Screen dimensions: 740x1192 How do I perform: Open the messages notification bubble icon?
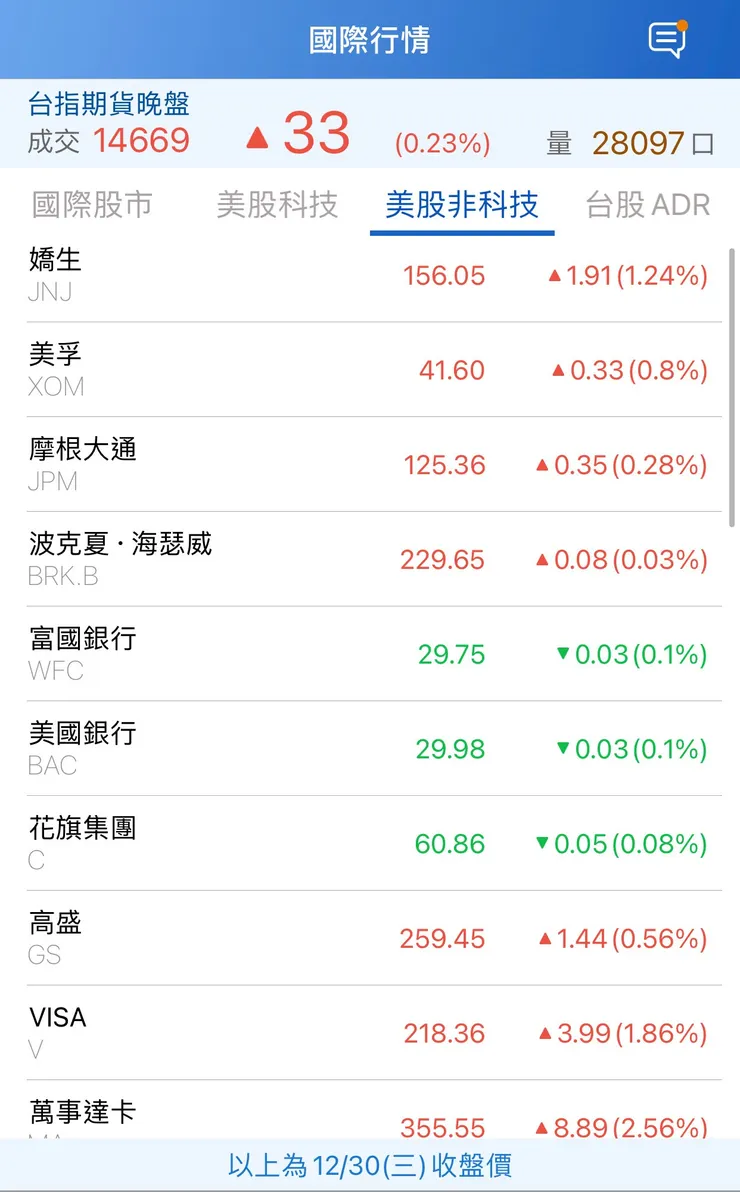(664, 40)
